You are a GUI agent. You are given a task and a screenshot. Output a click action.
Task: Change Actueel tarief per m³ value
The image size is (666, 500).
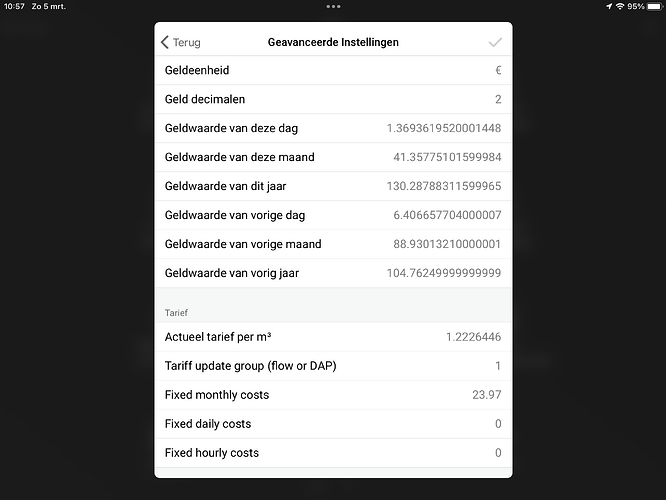pyautogui.click(x=473, y=337)
